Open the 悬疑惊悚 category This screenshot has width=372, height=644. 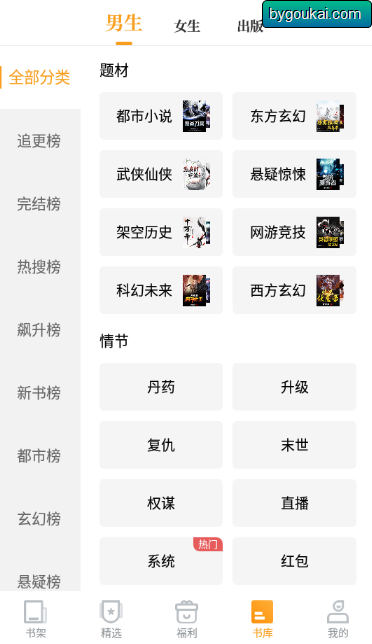tap(294, 174)
